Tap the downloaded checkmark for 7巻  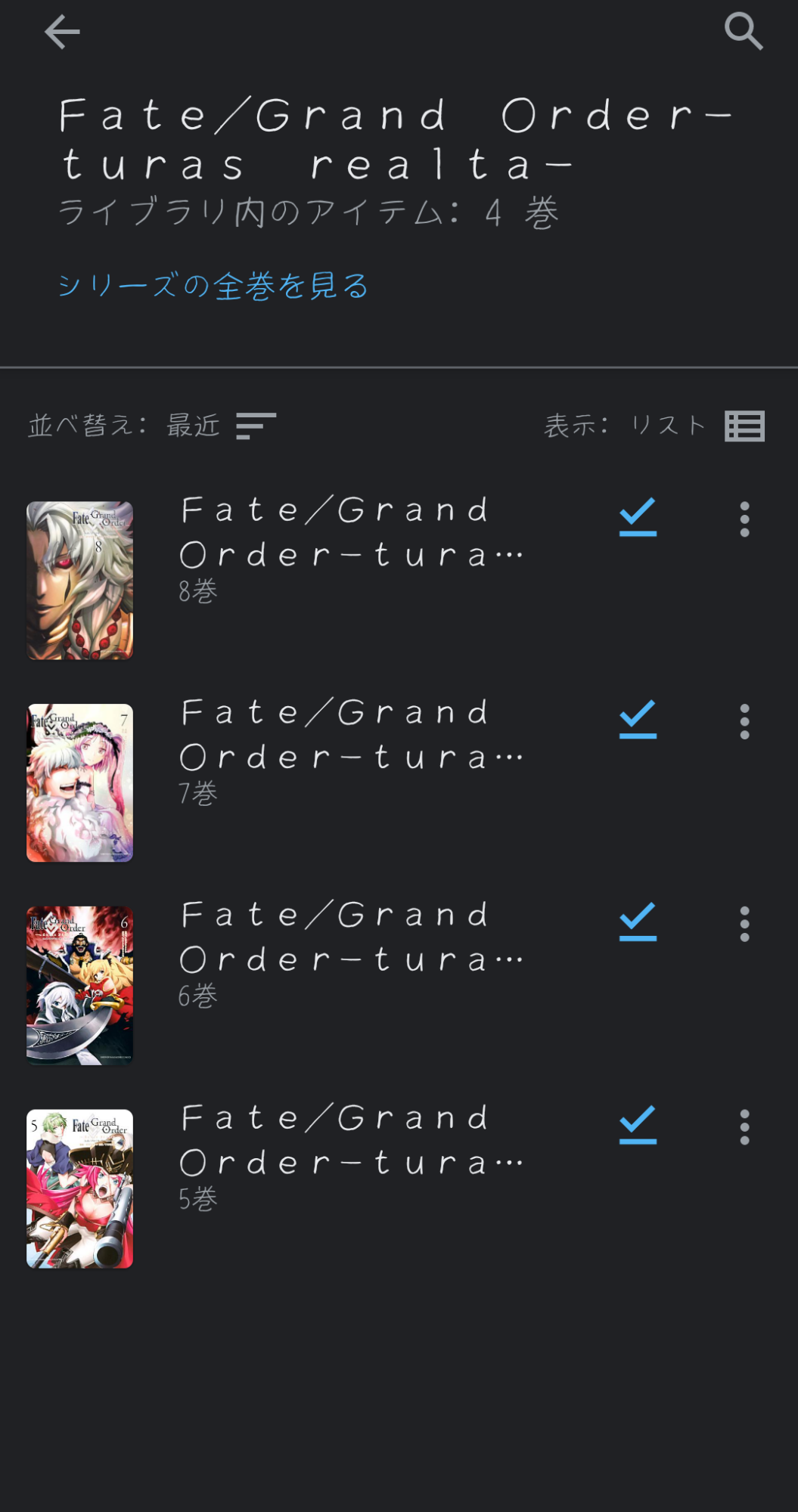click(x=638, y=720)
